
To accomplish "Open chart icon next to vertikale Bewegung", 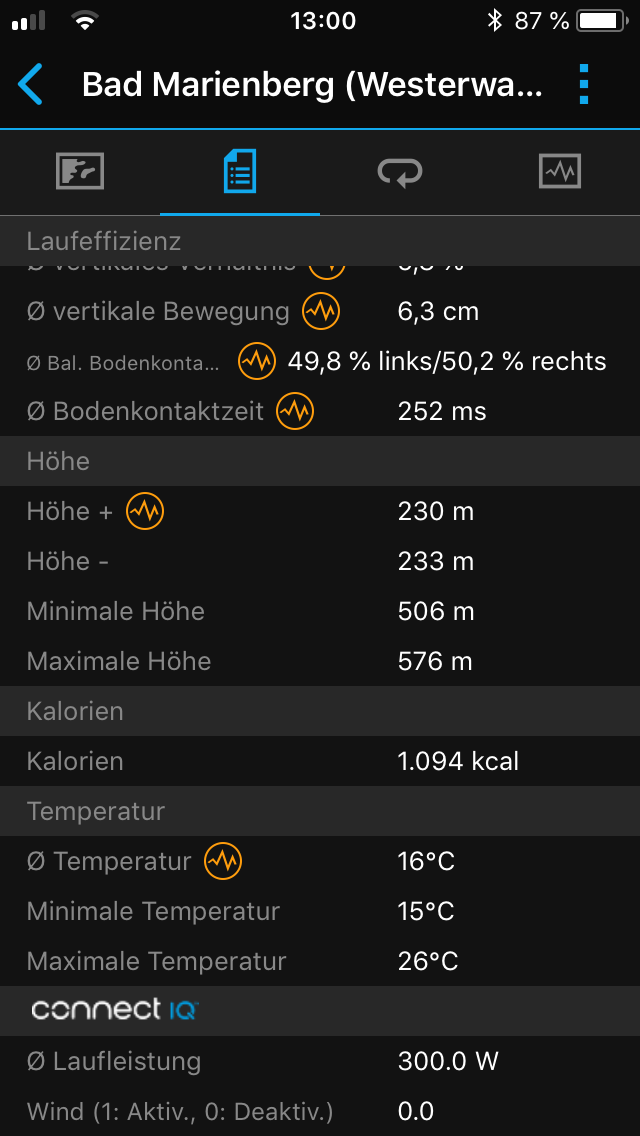I will pyautogui.click(x=322, y=311).
